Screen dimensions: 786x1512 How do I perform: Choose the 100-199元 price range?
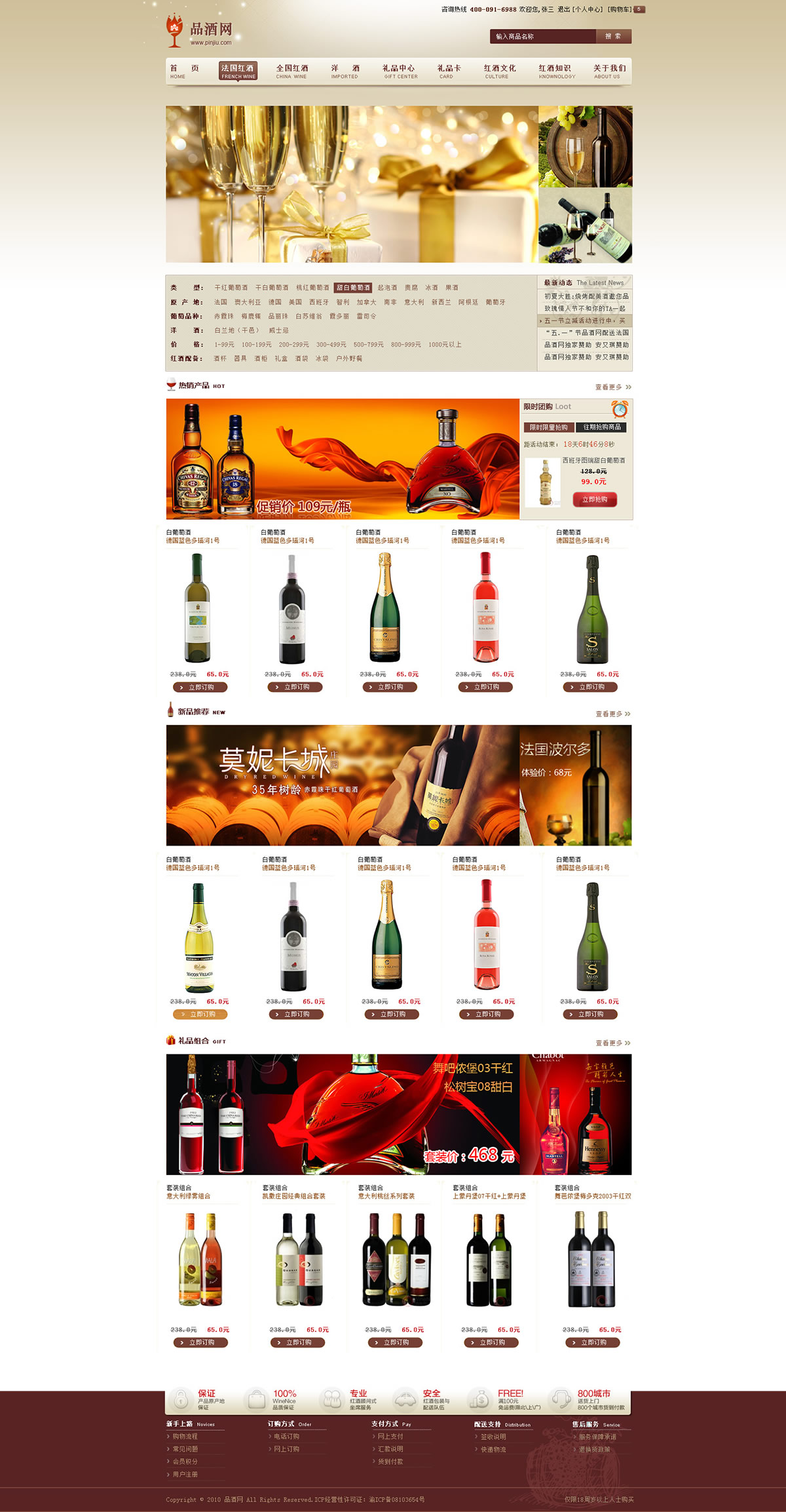coord(256,345)
